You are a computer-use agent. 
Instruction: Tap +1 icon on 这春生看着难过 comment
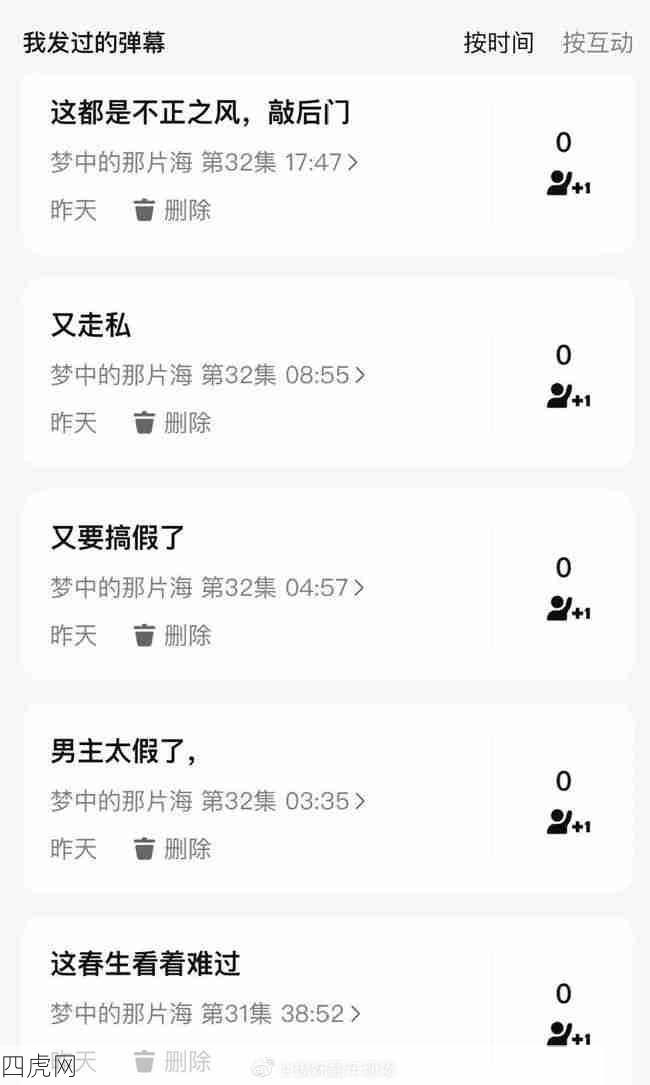click(567, 1036)
